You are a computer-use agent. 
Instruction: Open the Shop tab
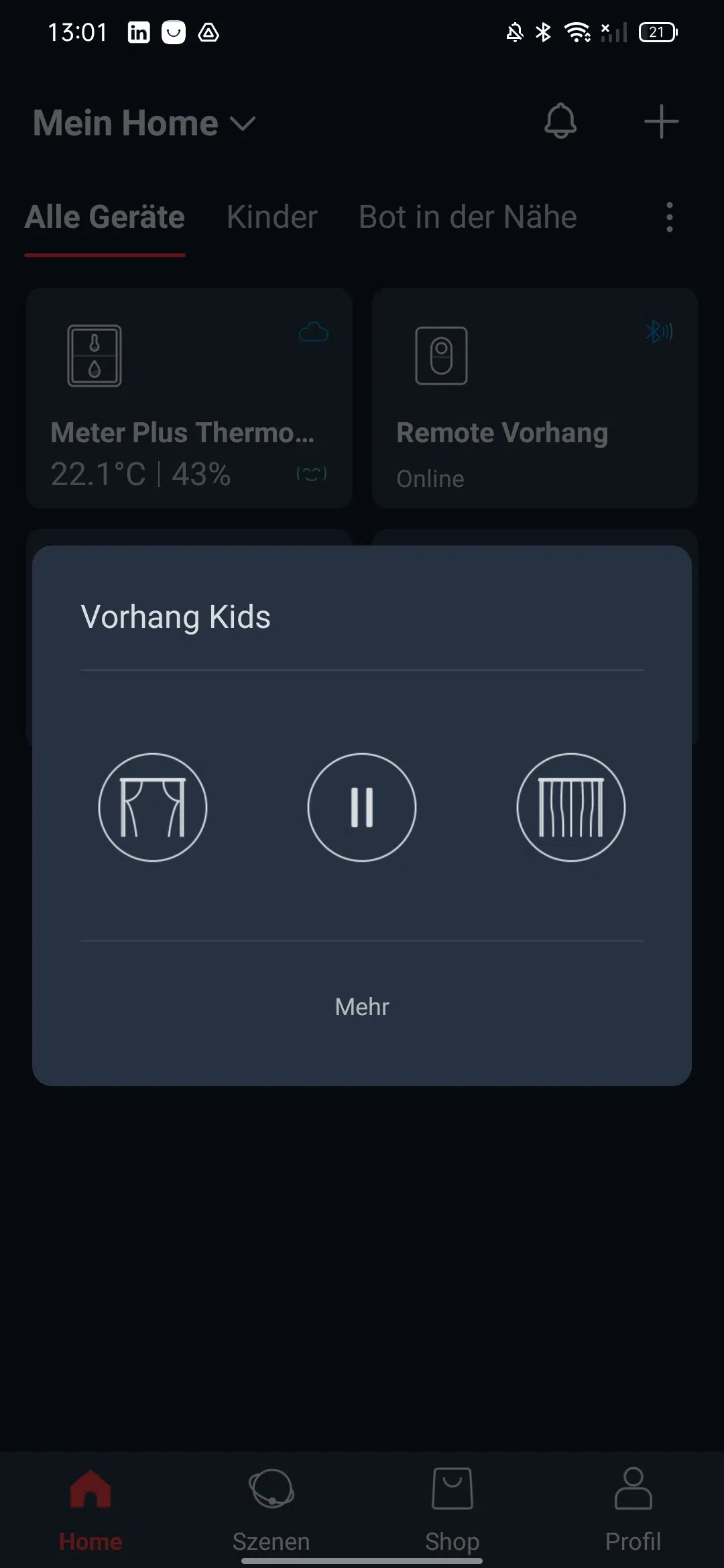pyautogui.click(x=452, y=1509)
